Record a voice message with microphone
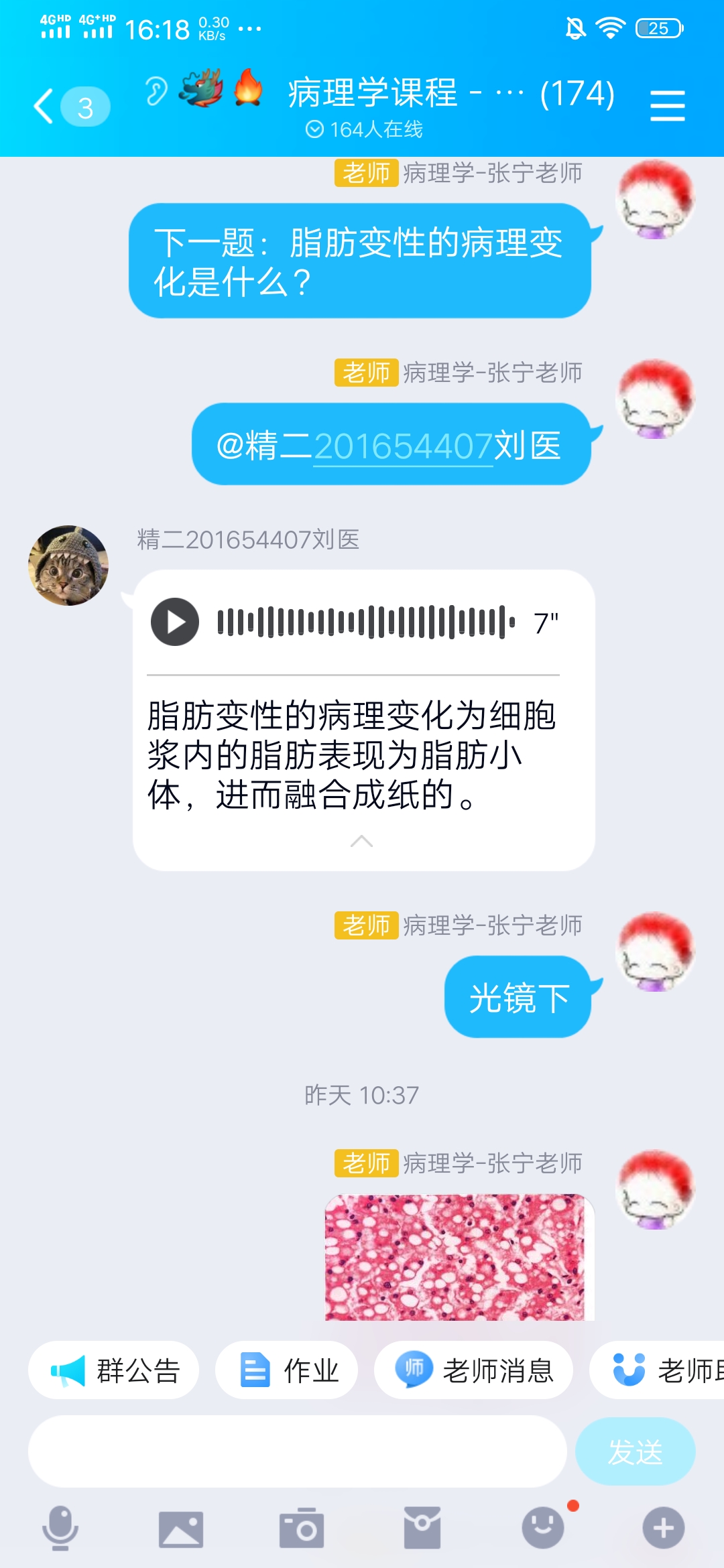Viewport: 724px width, 1568px height. pos(60,1529)
